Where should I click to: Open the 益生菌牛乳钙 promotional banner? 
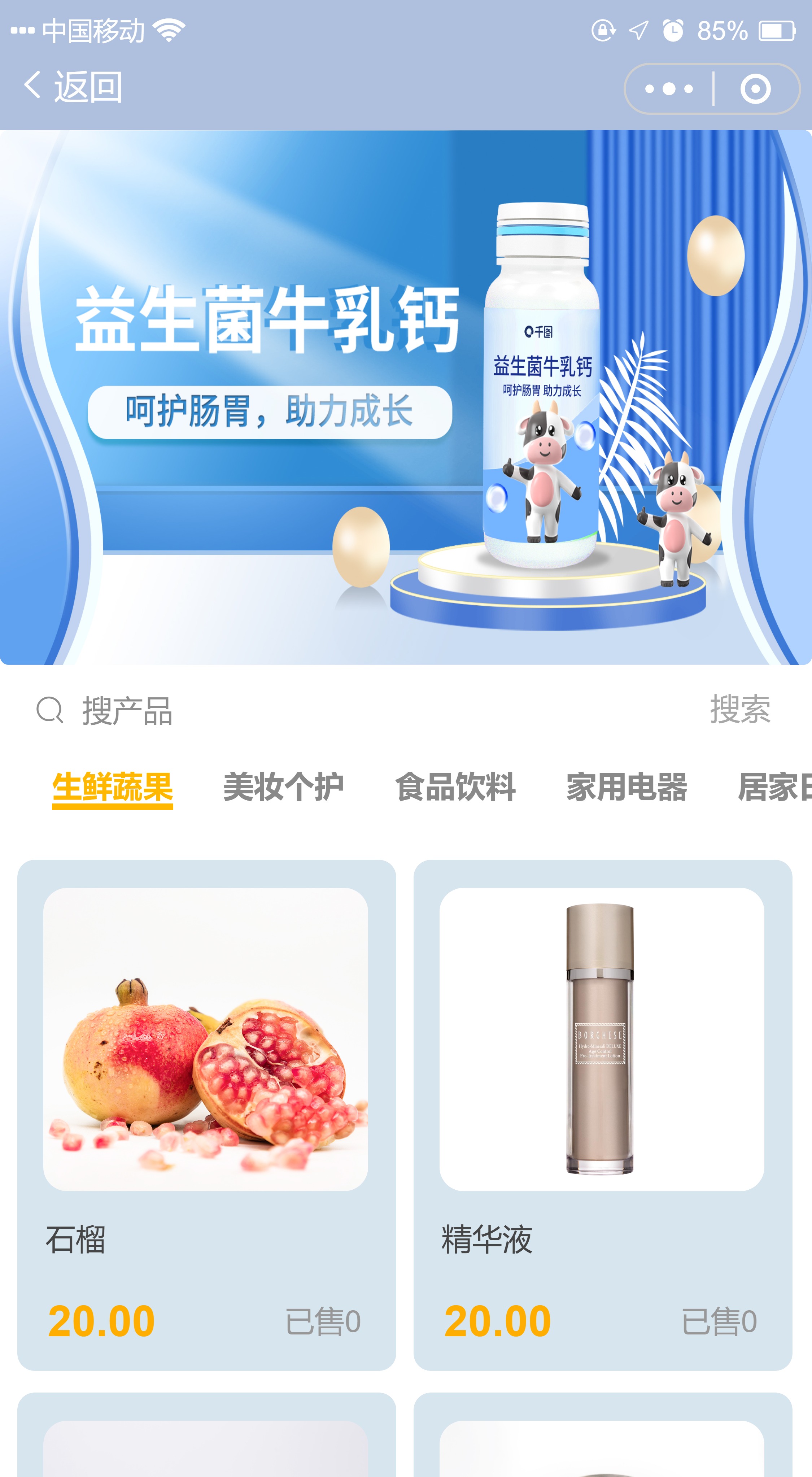coord(406,397)
